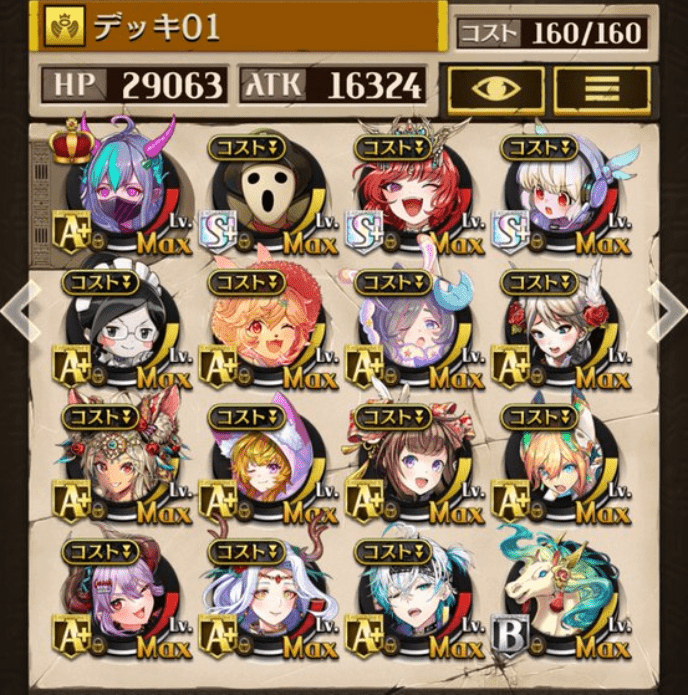Image resolution: width=688 pixels, height=695 pixels.
Task: Tap the eye visibility button
Action: tap(496, 88)
